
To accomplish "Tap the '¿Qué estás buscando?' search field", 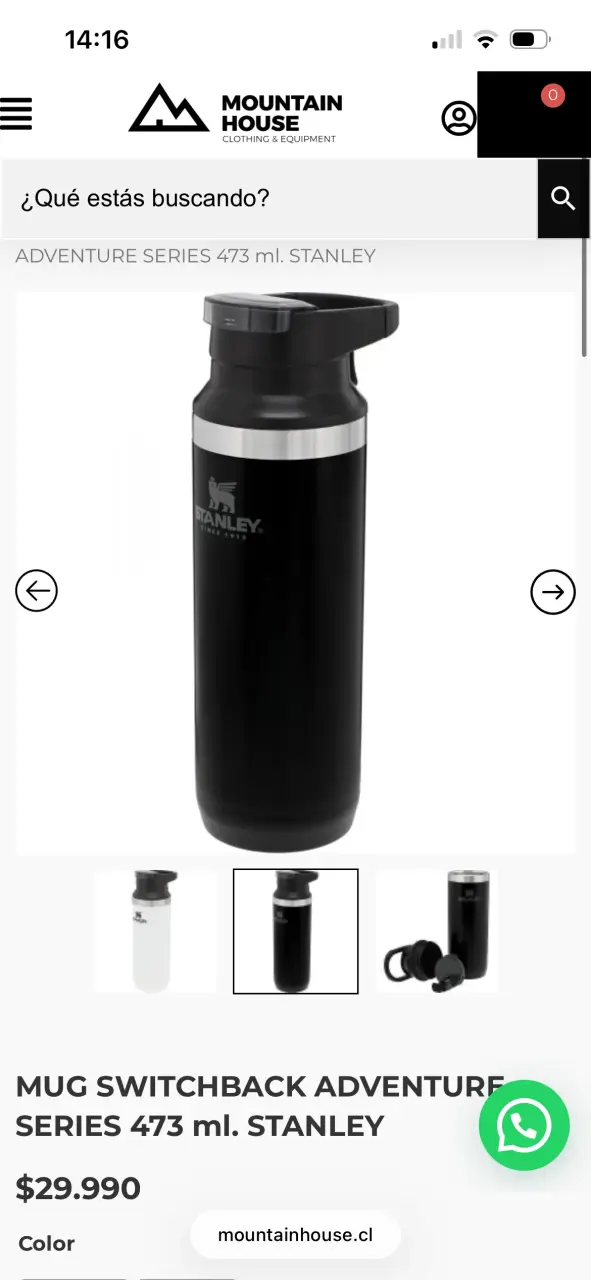I will click(x=270, y=198).
